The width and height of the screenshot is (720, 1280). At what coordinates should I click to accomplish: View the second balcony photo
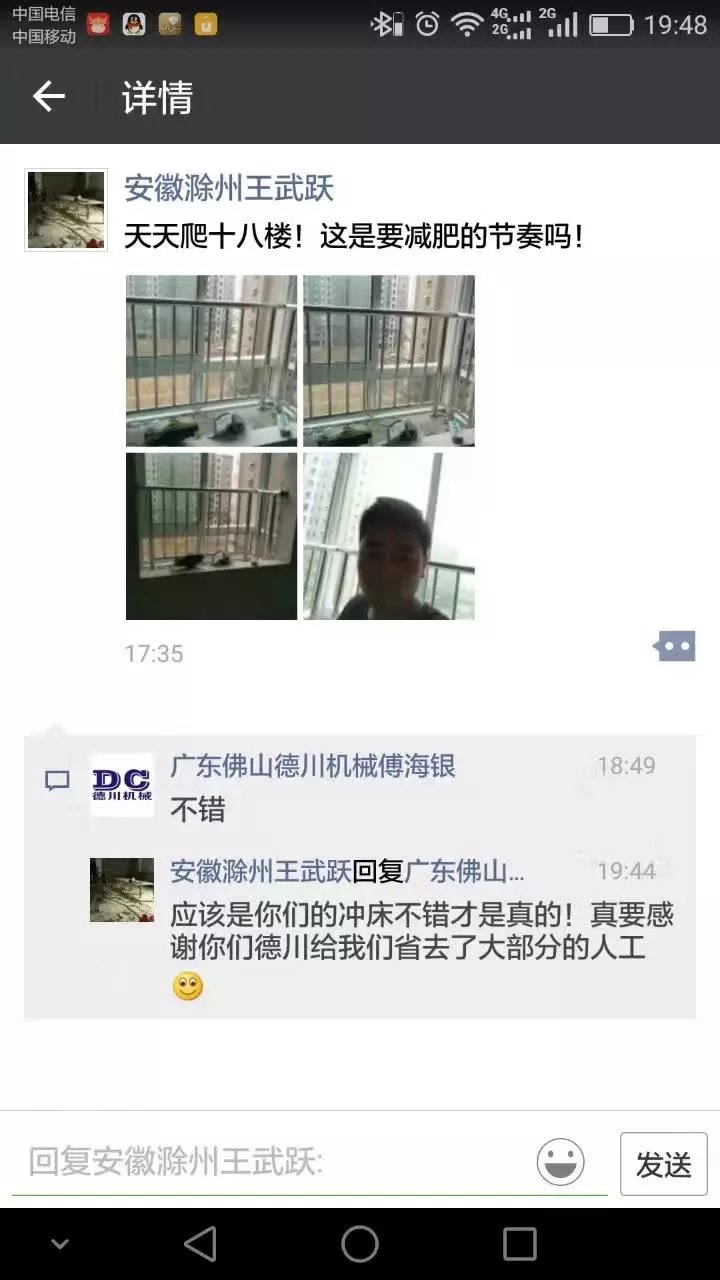(x=389, y=361)
